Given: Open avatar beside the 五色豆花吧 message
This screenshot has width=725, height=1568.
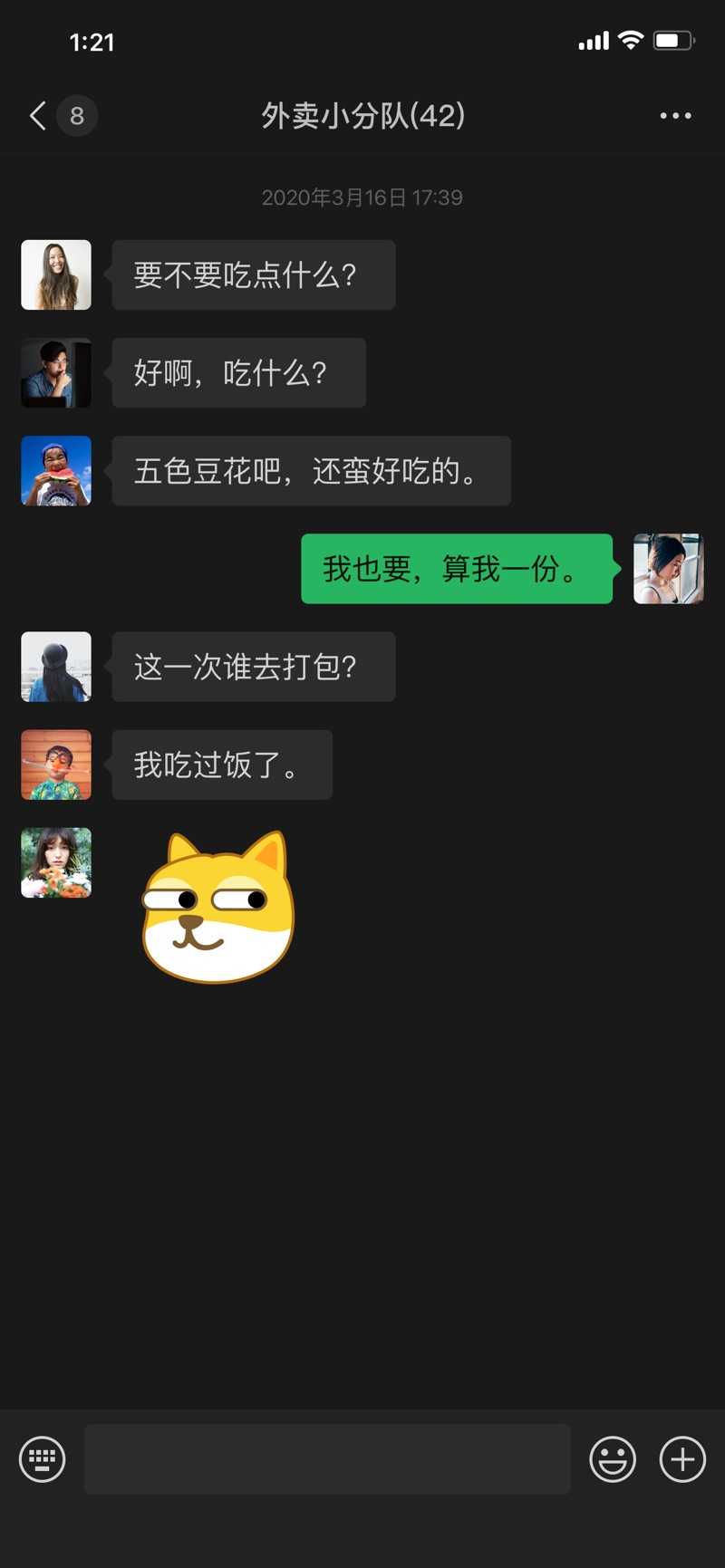Looking at the screenshot, I should click(x=56, y=470).
